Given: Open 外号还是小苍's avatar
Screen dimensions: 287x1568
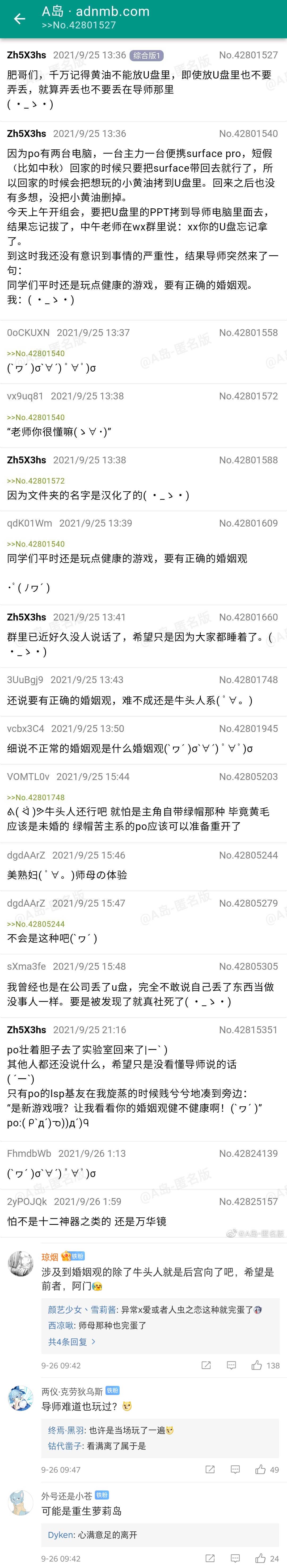Looking at the screenshot, I should pos(20,1503).
